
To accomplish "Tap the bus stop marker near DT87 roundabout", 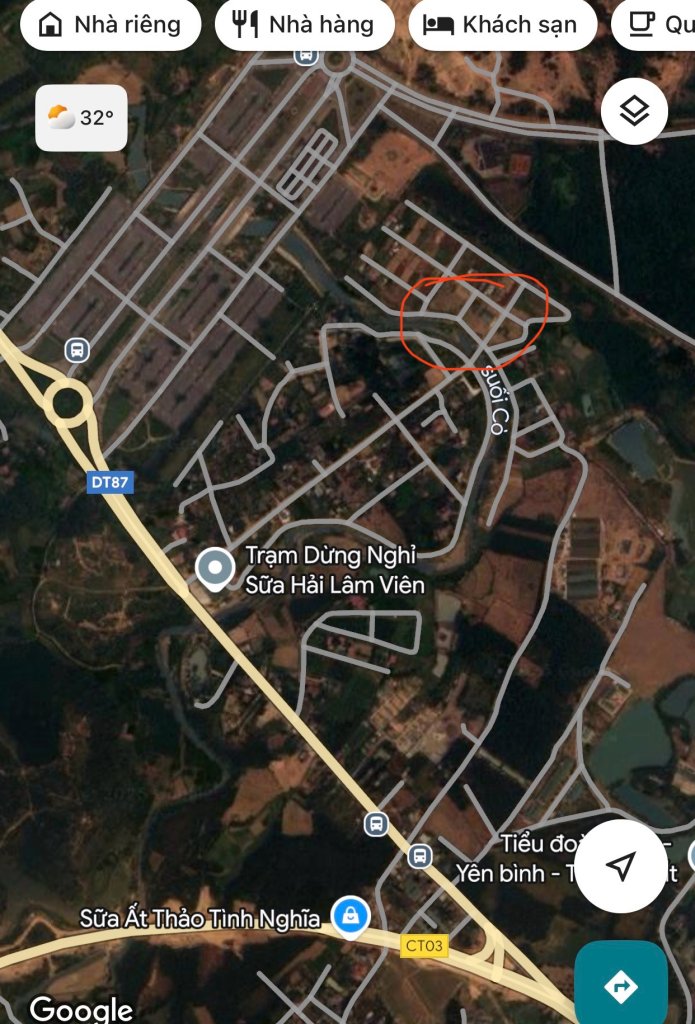I will click(x=77, y=350).
